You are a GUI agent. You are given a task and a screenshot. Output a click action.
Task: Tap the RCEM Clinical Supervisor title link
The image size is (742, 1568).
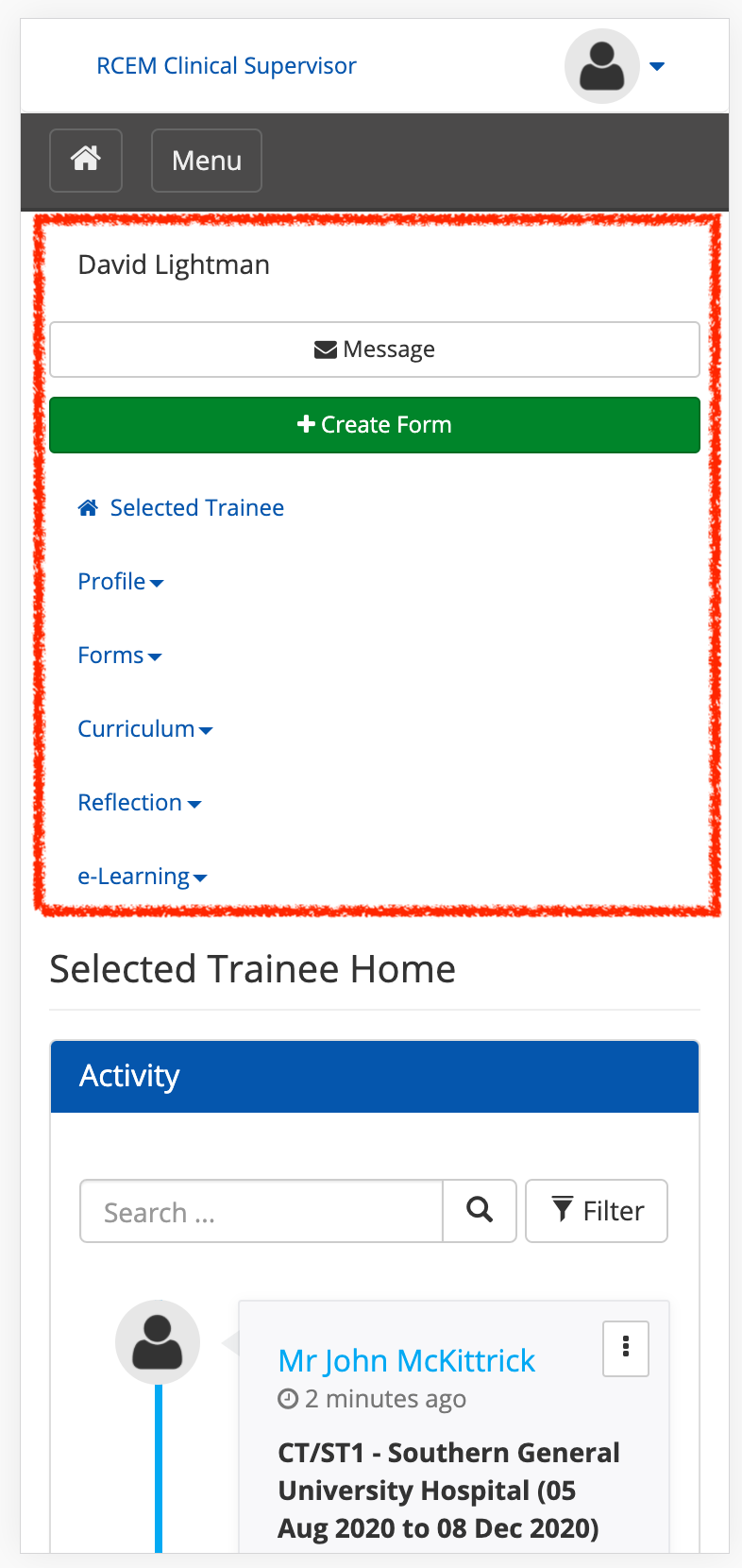coord(227,66)
